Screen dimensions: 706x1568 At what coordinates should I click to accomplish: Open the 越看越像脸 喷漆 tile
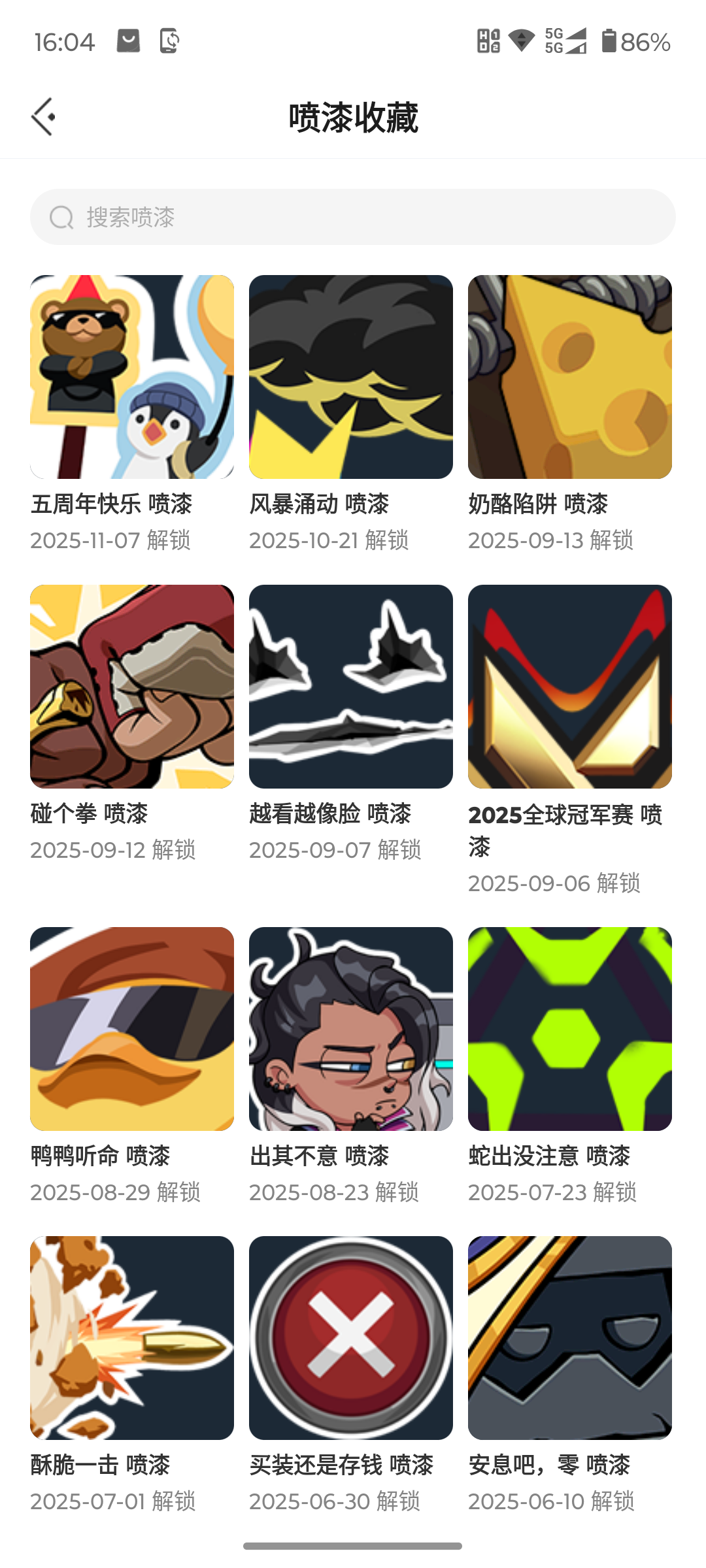[x=351, y=687]
